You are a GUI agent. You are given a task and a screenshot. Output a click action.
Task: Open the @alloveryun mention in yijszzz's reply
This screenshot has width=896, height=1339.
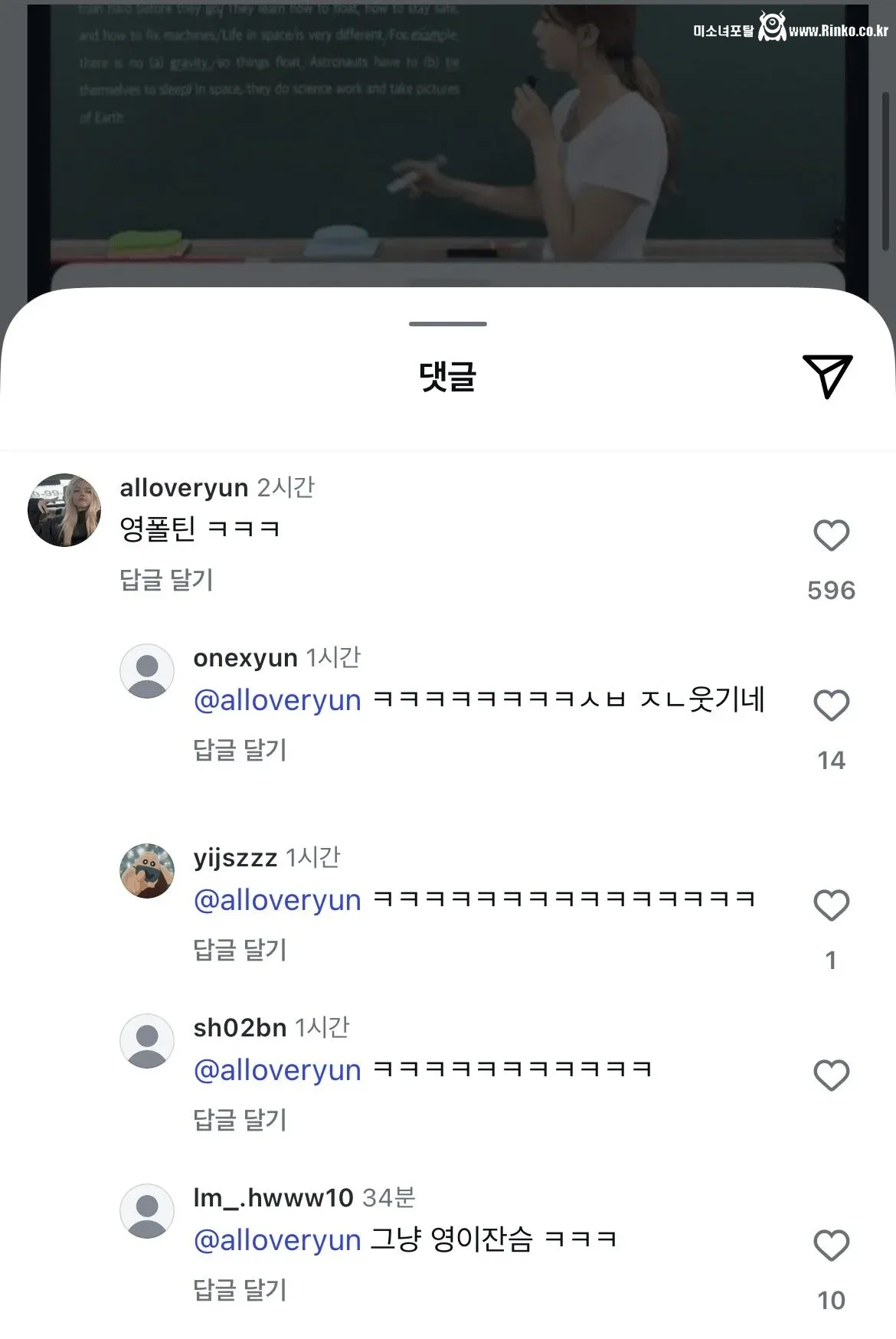(277, 899)
